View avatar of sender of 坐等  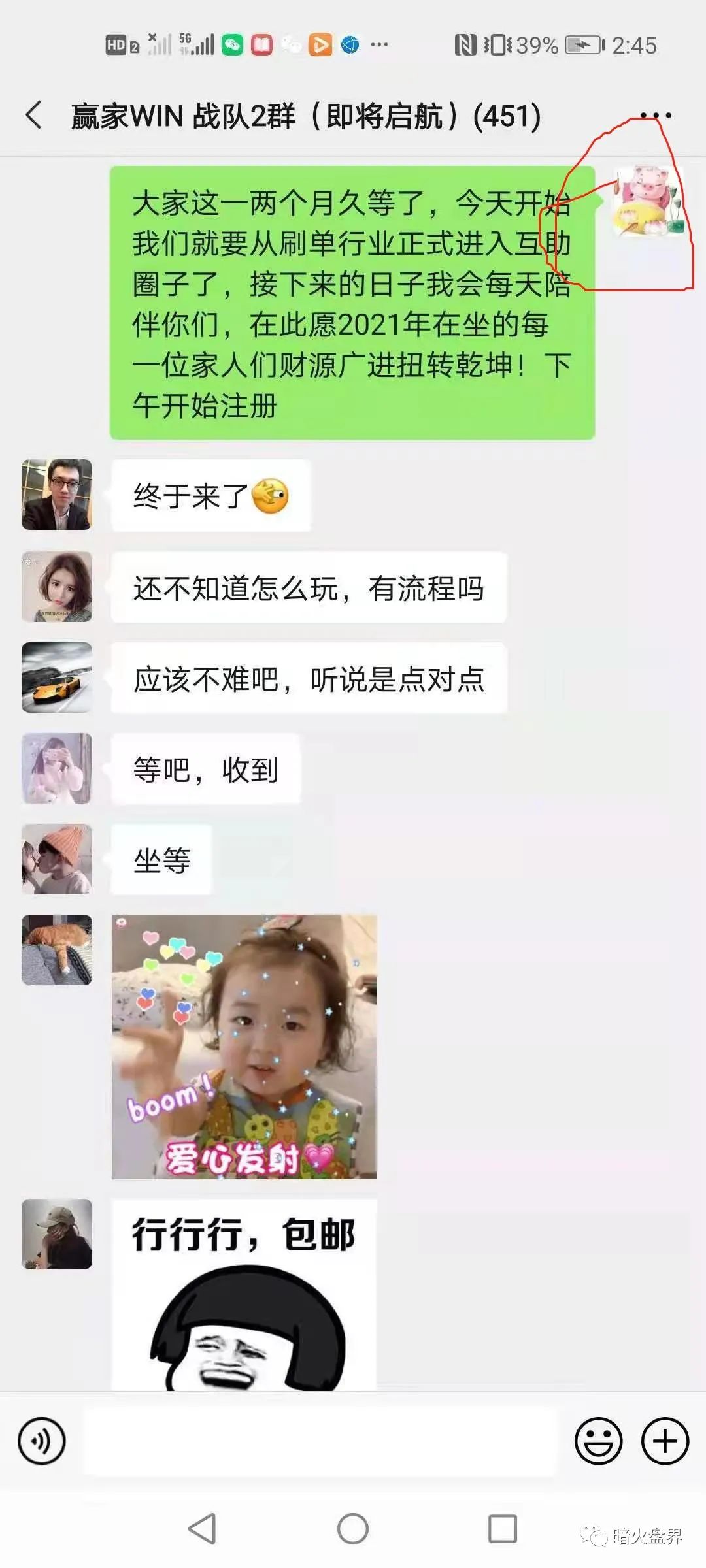pos(57,859)
